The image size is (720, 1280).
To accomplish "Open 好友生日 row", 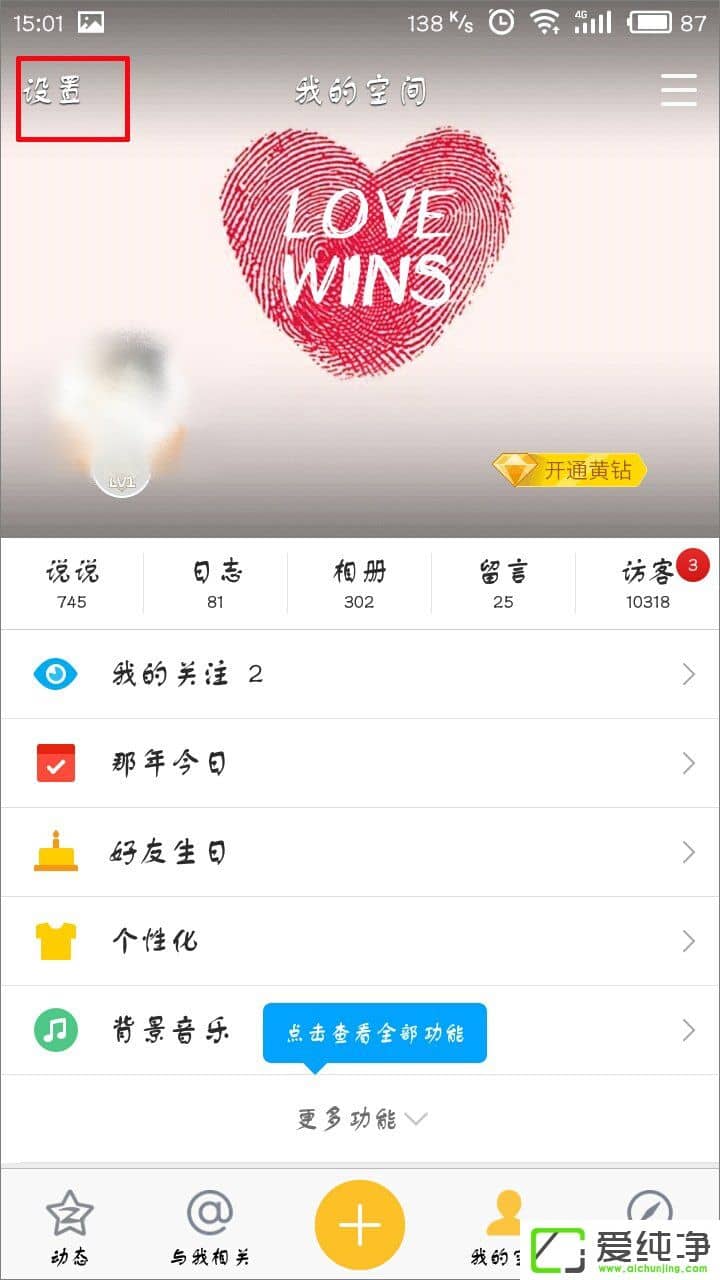I will (360, 853).
